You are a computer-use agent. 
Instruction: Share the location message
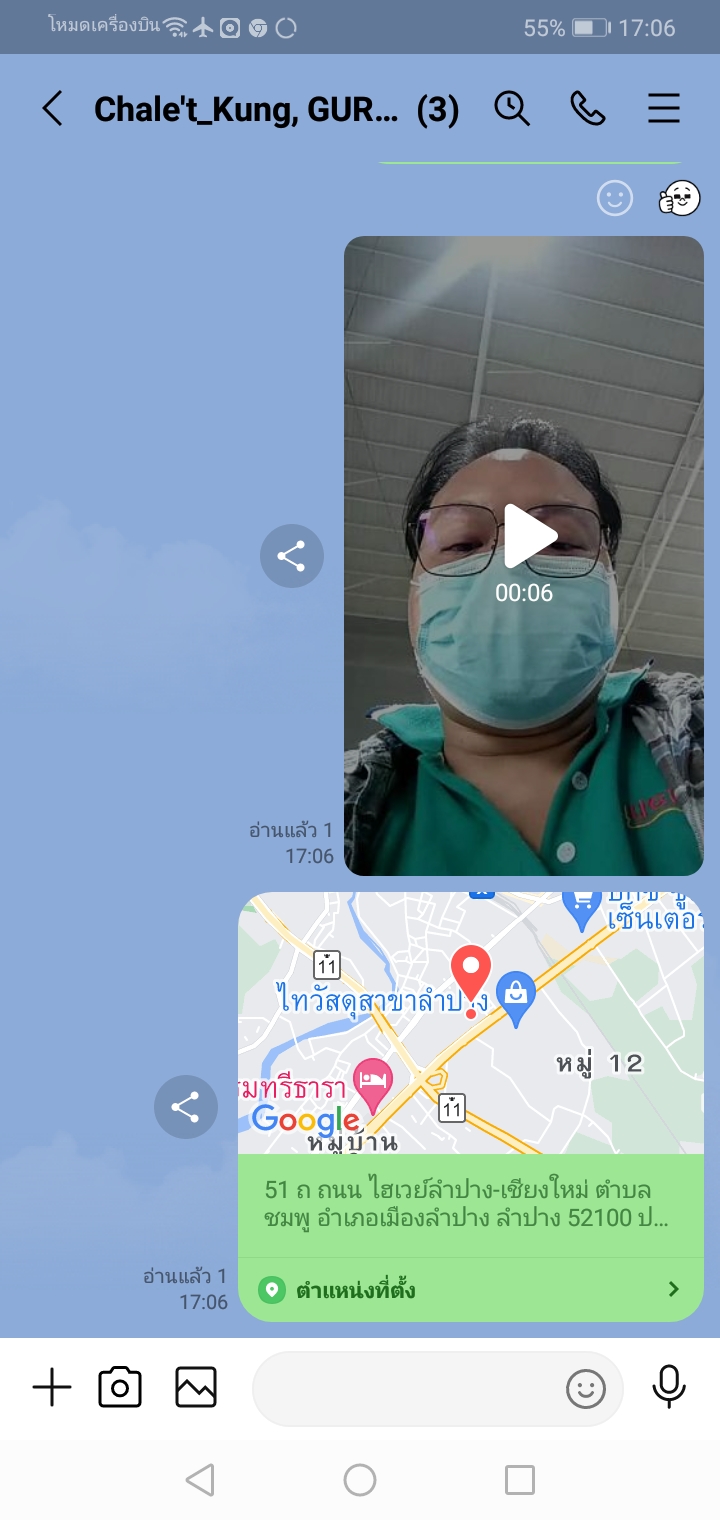pyautogui.click(x=185, y=1107)
